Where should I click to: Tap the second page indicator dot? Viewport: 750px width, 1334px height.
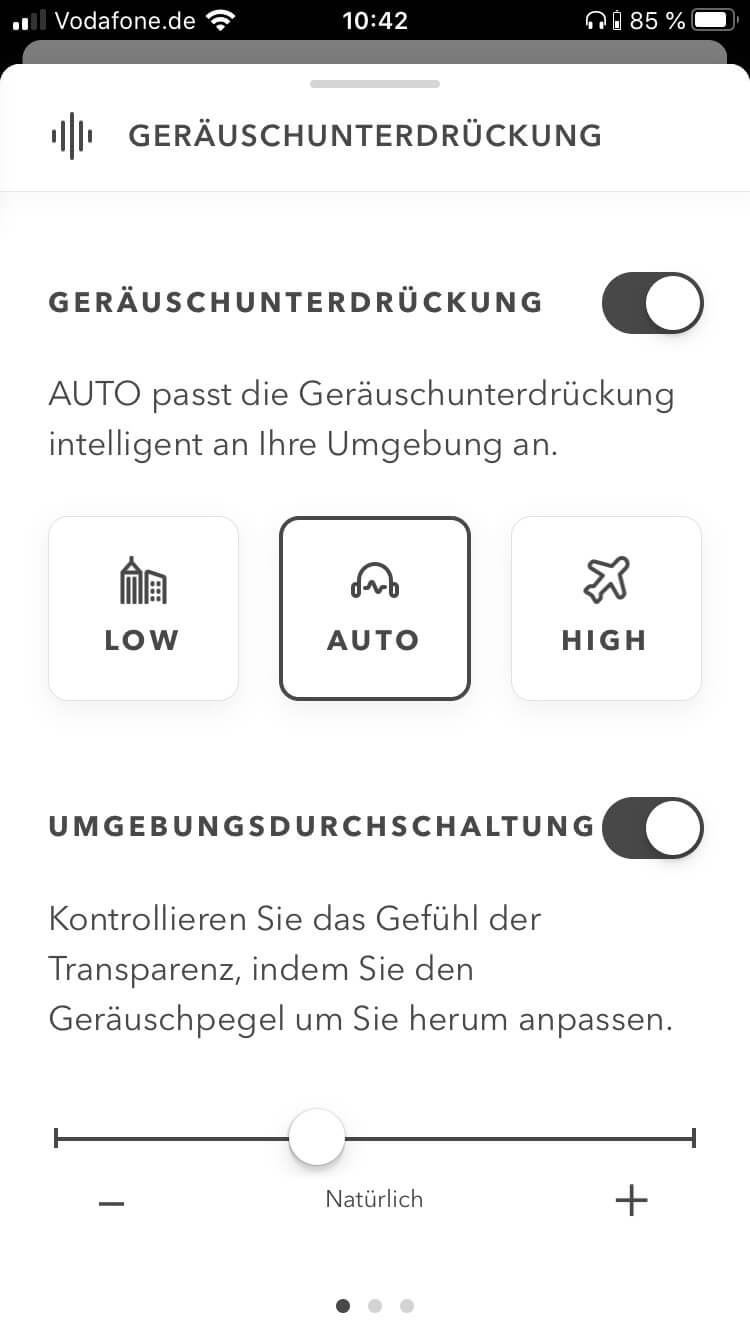tap(375, 1305)
